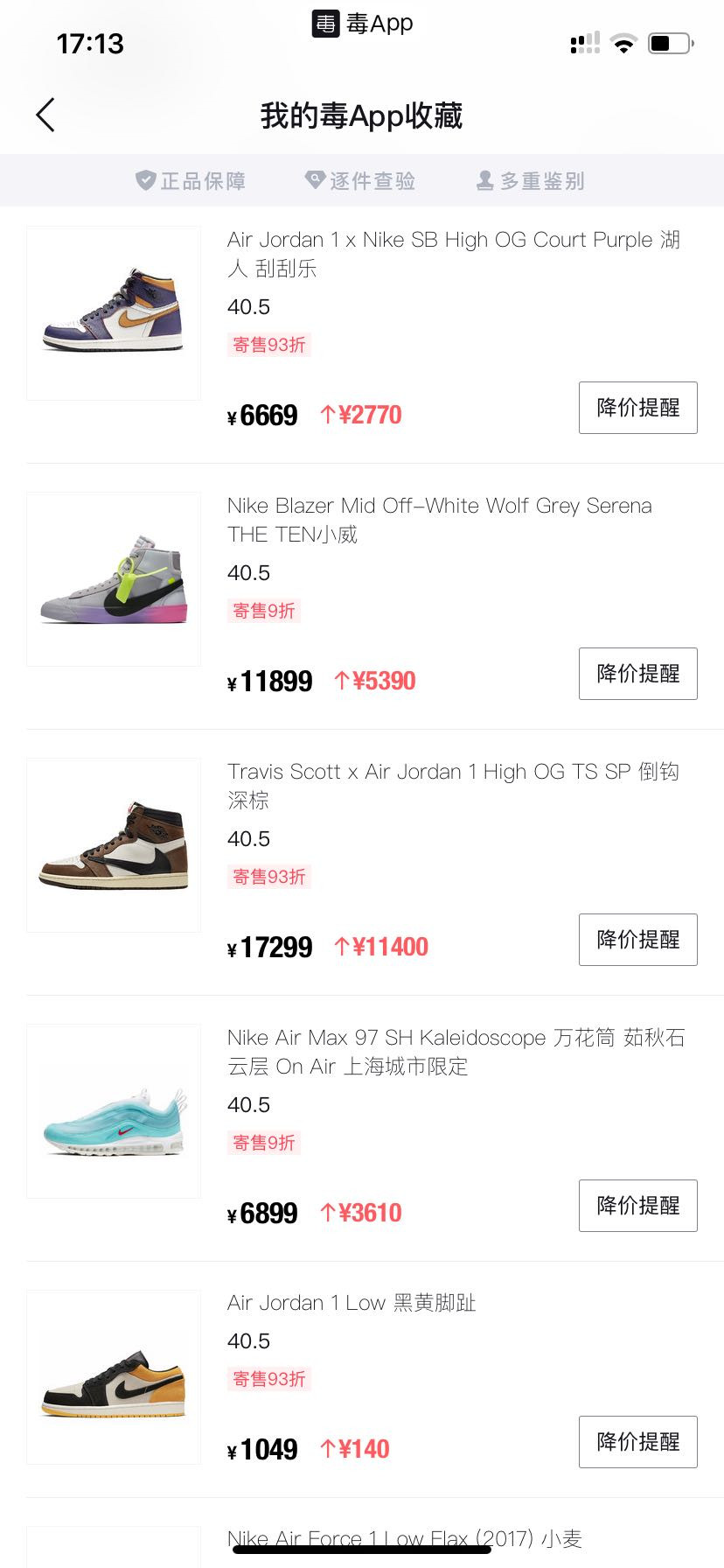
Task: Click 降价提醒 for Air Max 97 Kaleidoscope
Action: pyautogui.click(x=637, y=1205)
